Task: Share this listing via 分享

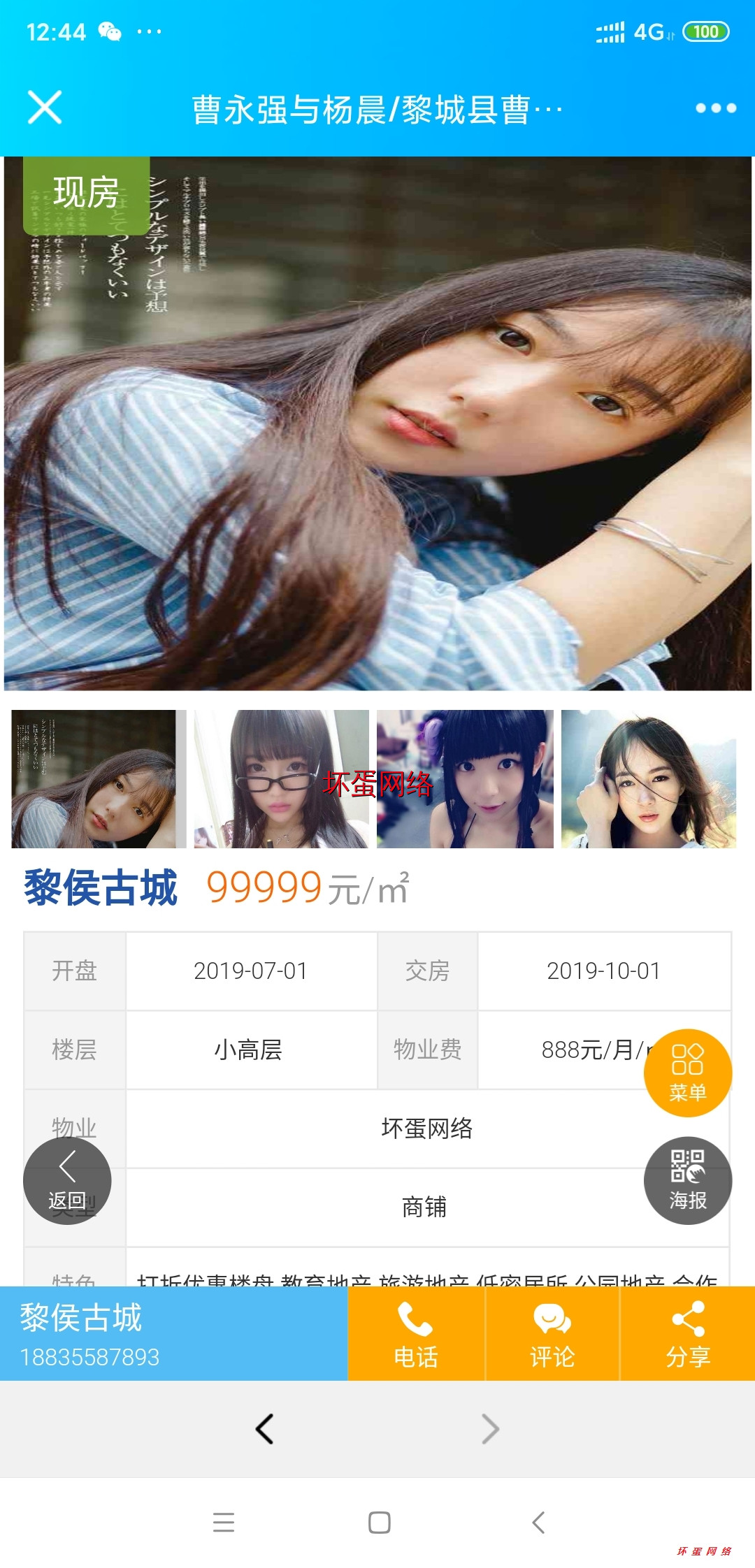Action: [688, 1333]
